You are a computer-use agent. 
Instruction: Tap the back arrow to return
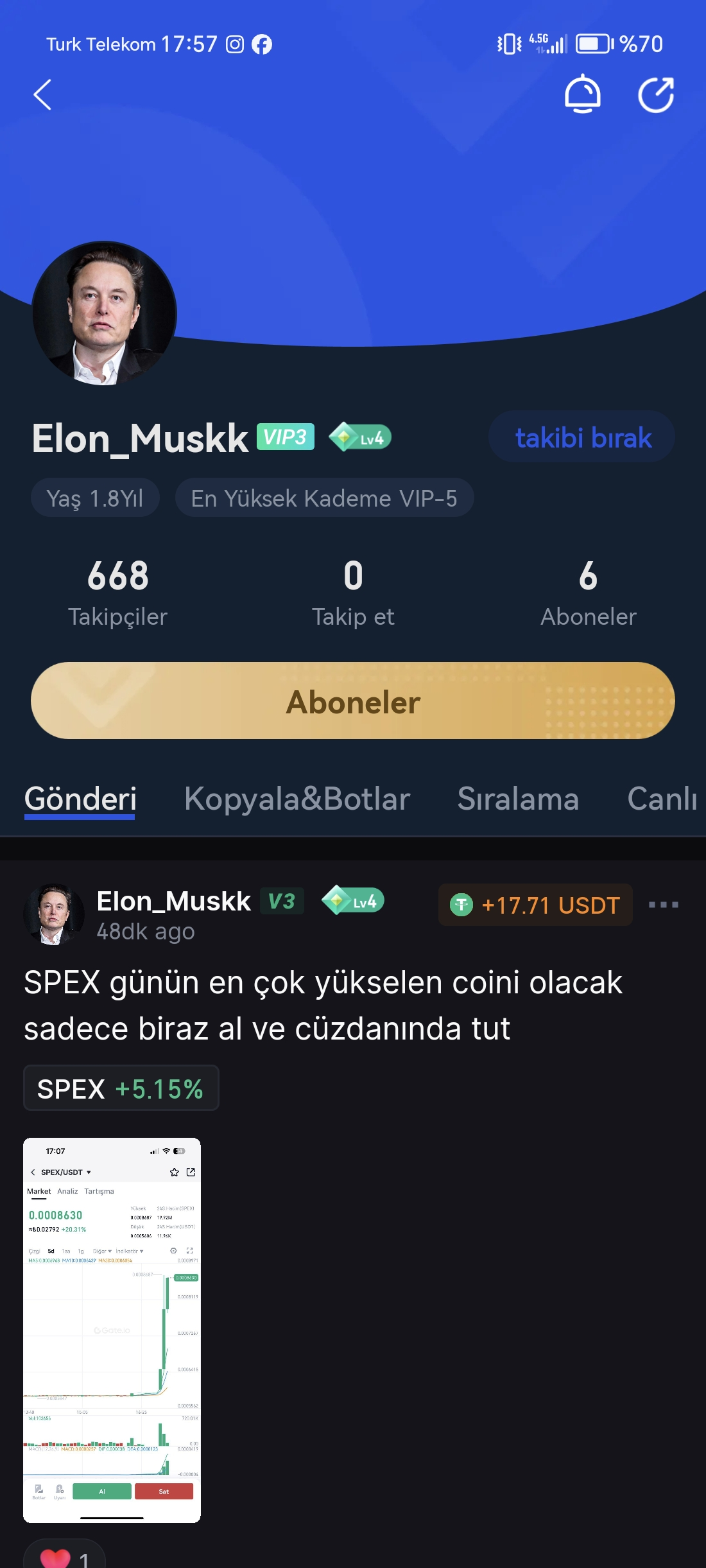tap(42, 94)
